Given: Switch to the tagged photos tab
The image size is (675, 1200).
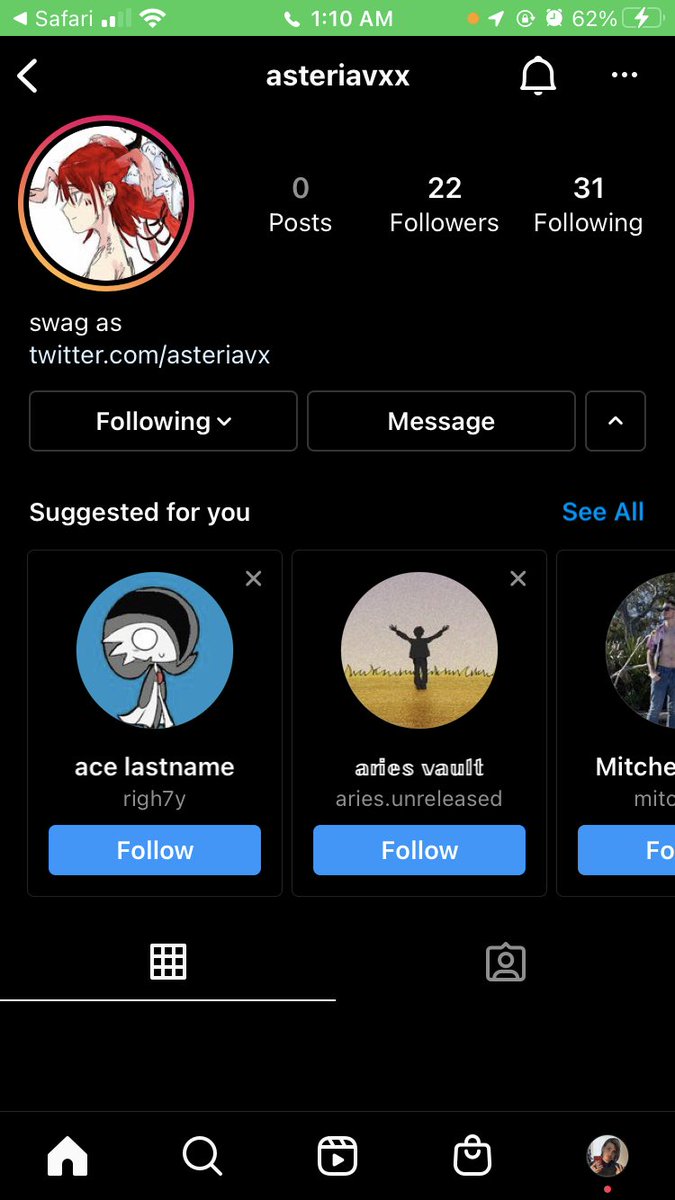Looking at the screenshot, I should (x=505, y=962).
